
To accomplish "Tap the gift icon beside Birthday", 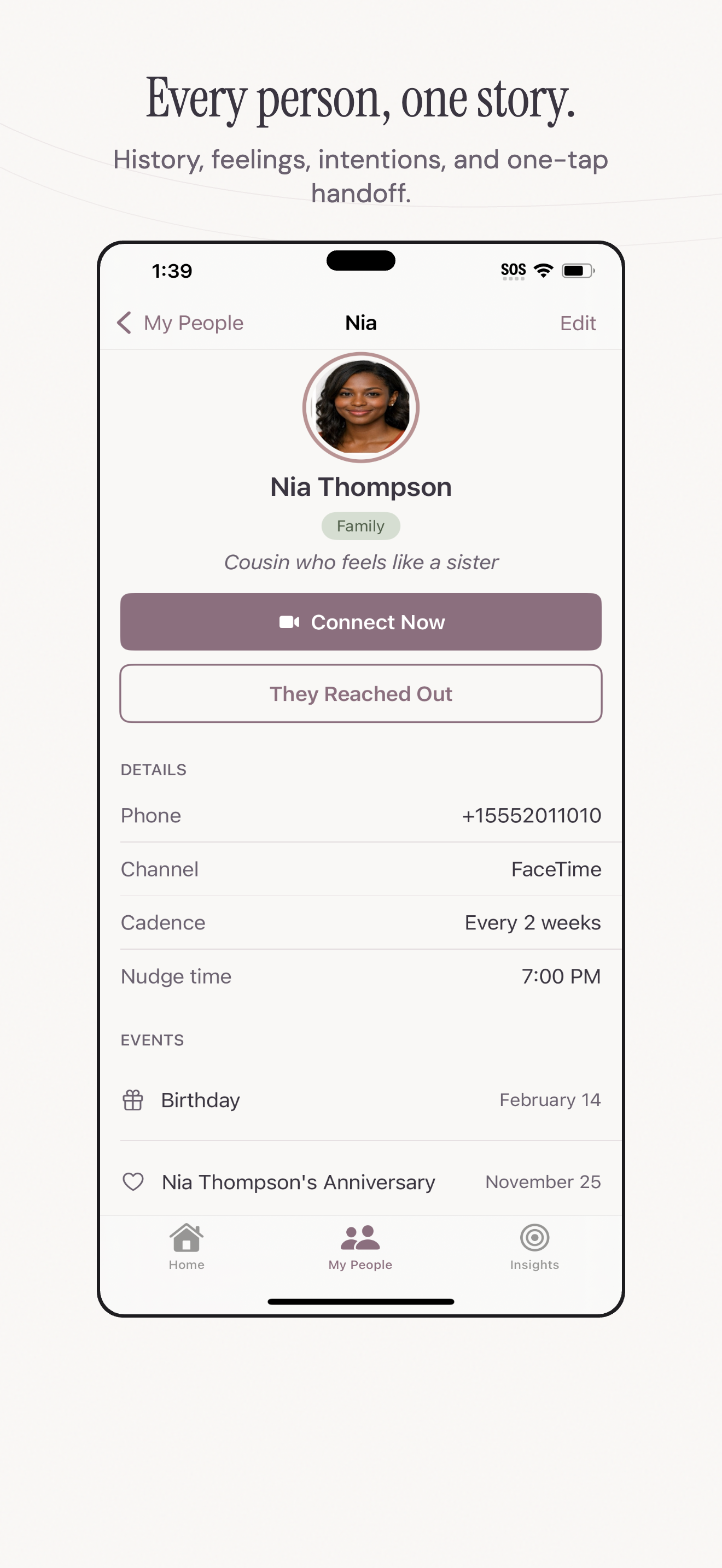I will [x=133, y=1099].
